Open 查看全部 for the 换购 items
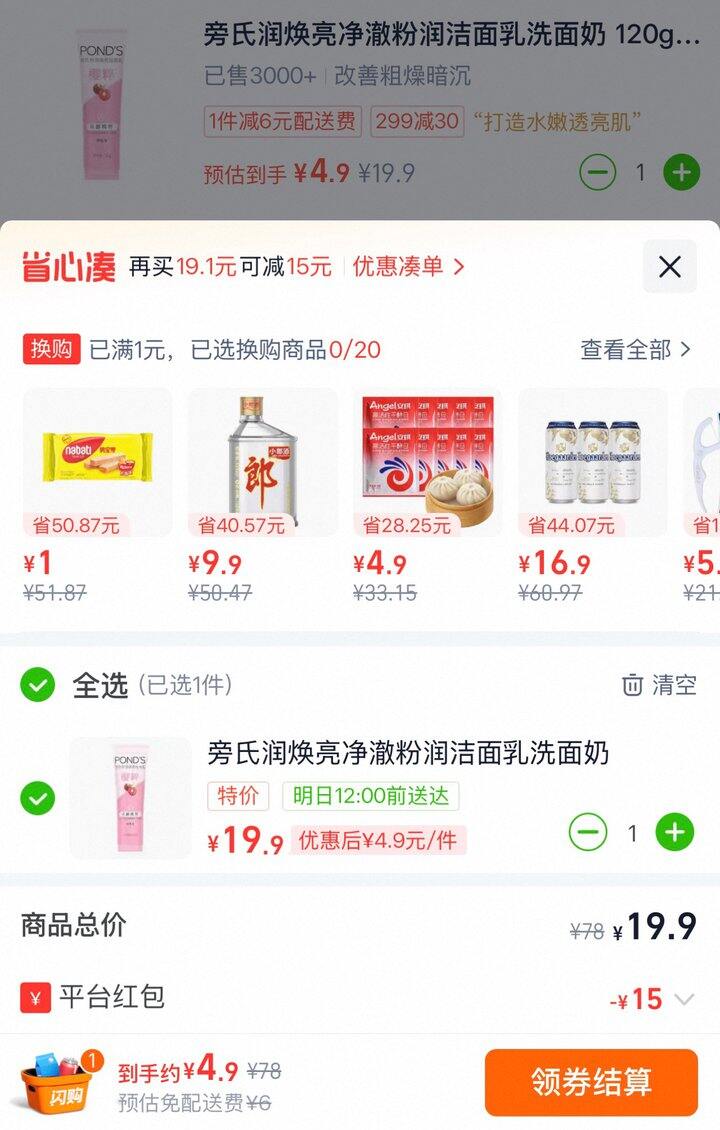Image resolution: width=720 pixels, height=1130 pixels. (x=635, y=349)
